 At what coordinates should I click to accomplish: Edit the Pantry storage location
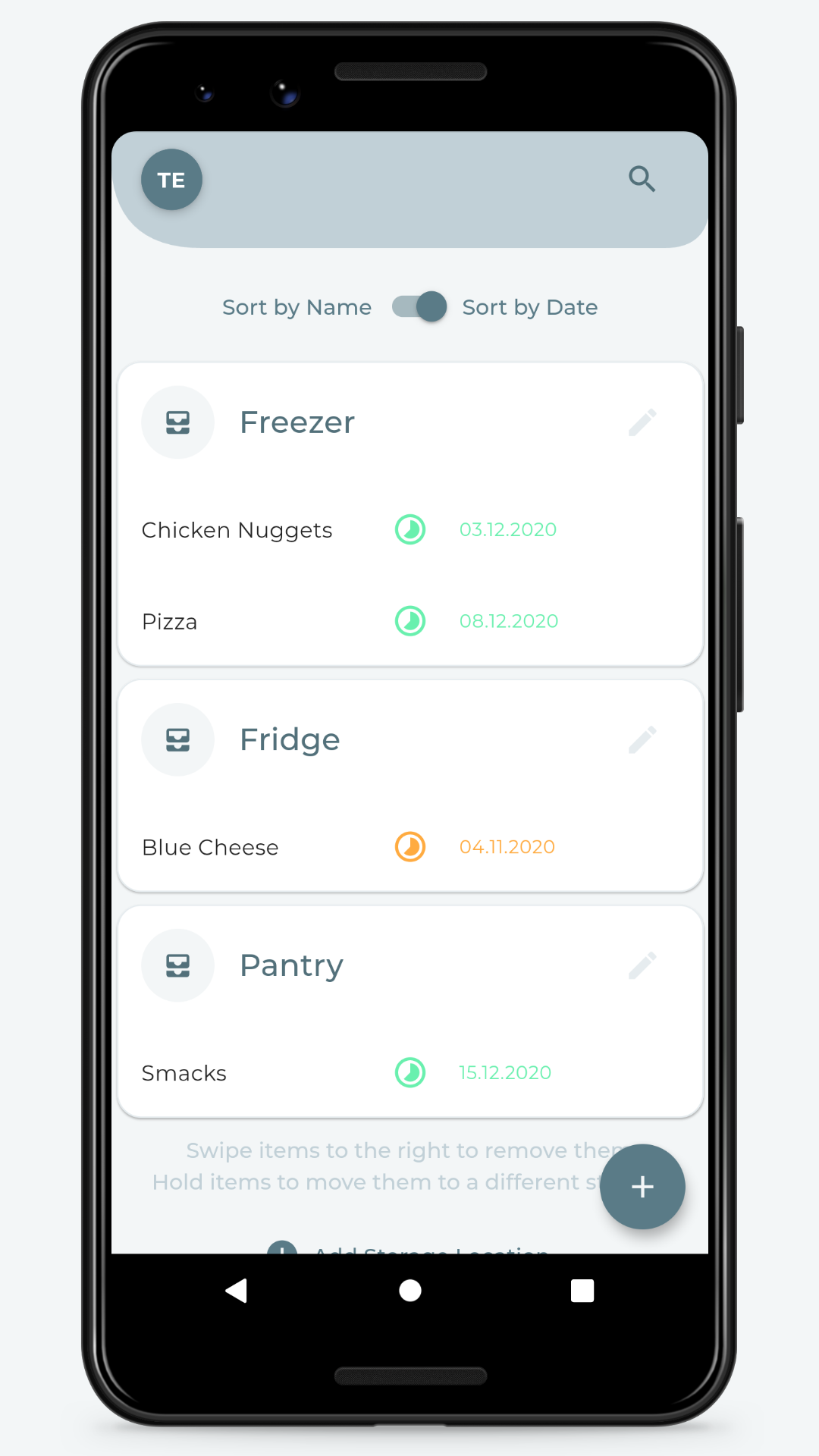point(642,965)
